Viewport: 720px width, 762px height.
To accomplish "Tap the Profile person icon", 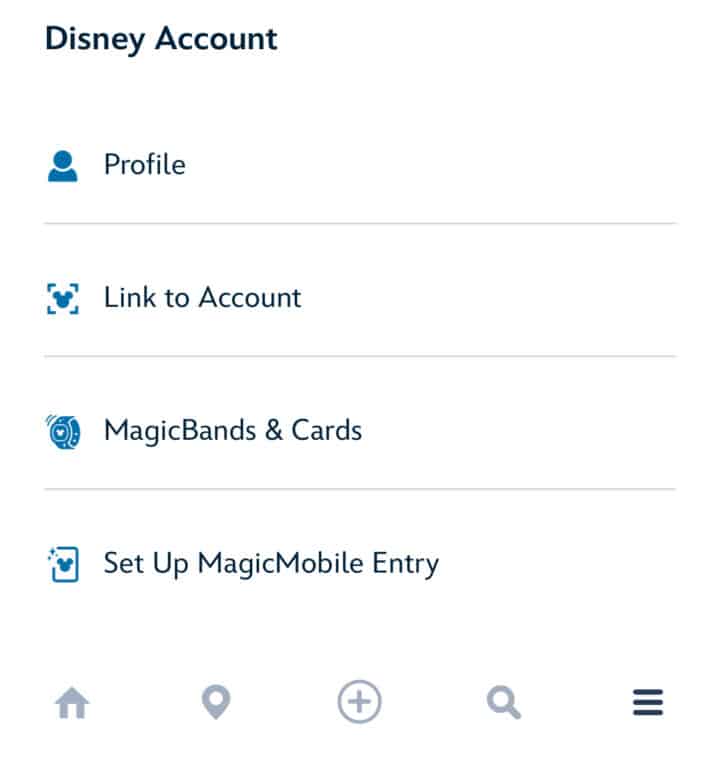I will coord(65,164).
